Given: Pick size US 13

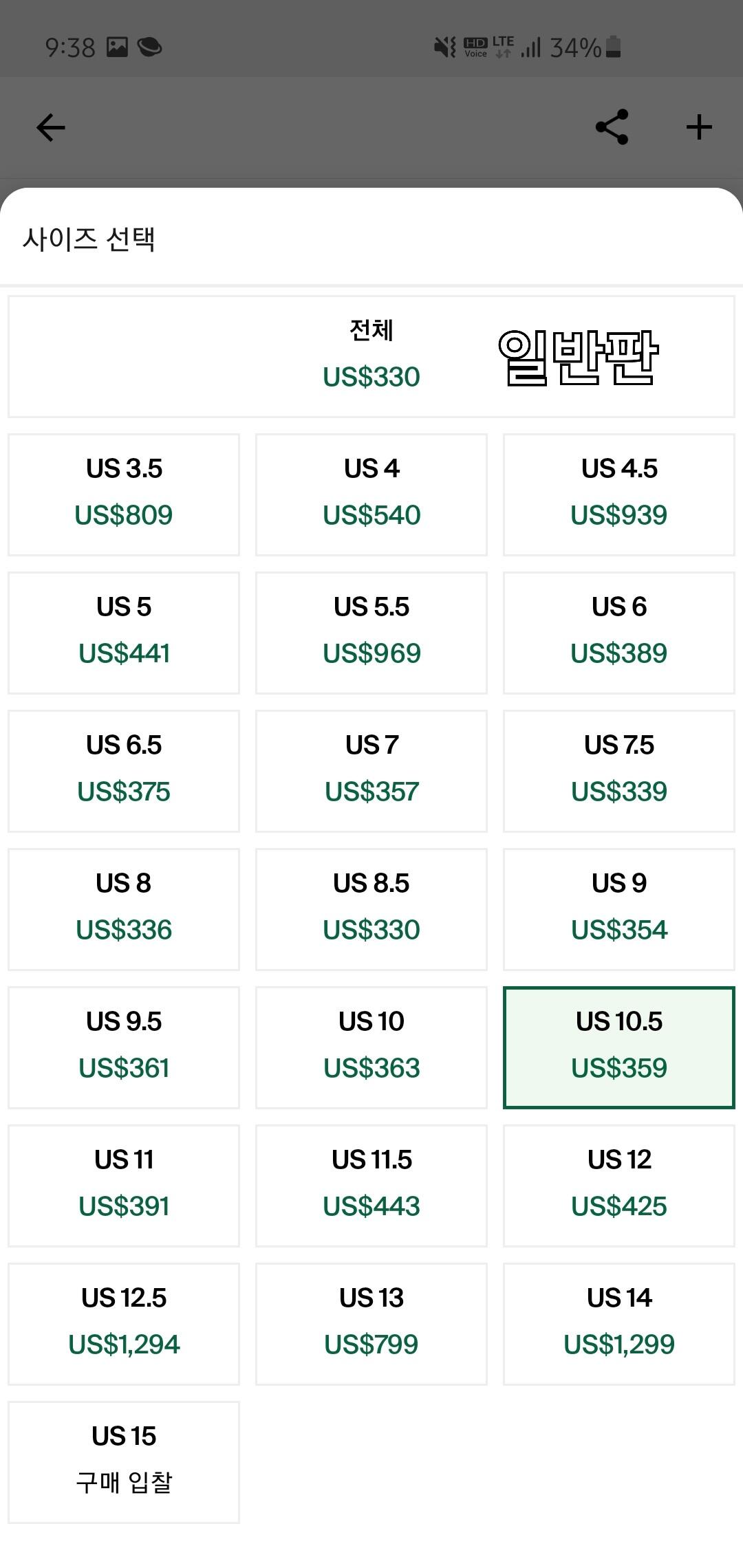Looking at the screenshot, I should click(x=371, y=1323).
